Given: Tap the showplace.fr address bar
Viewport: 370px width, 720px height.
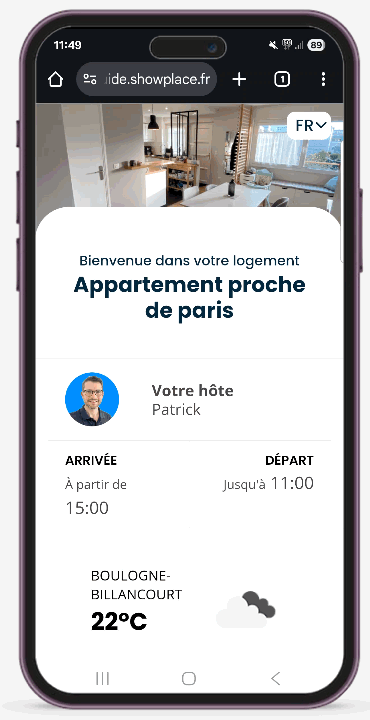Looking at the screenshot, I should click(x=146, y=79).
